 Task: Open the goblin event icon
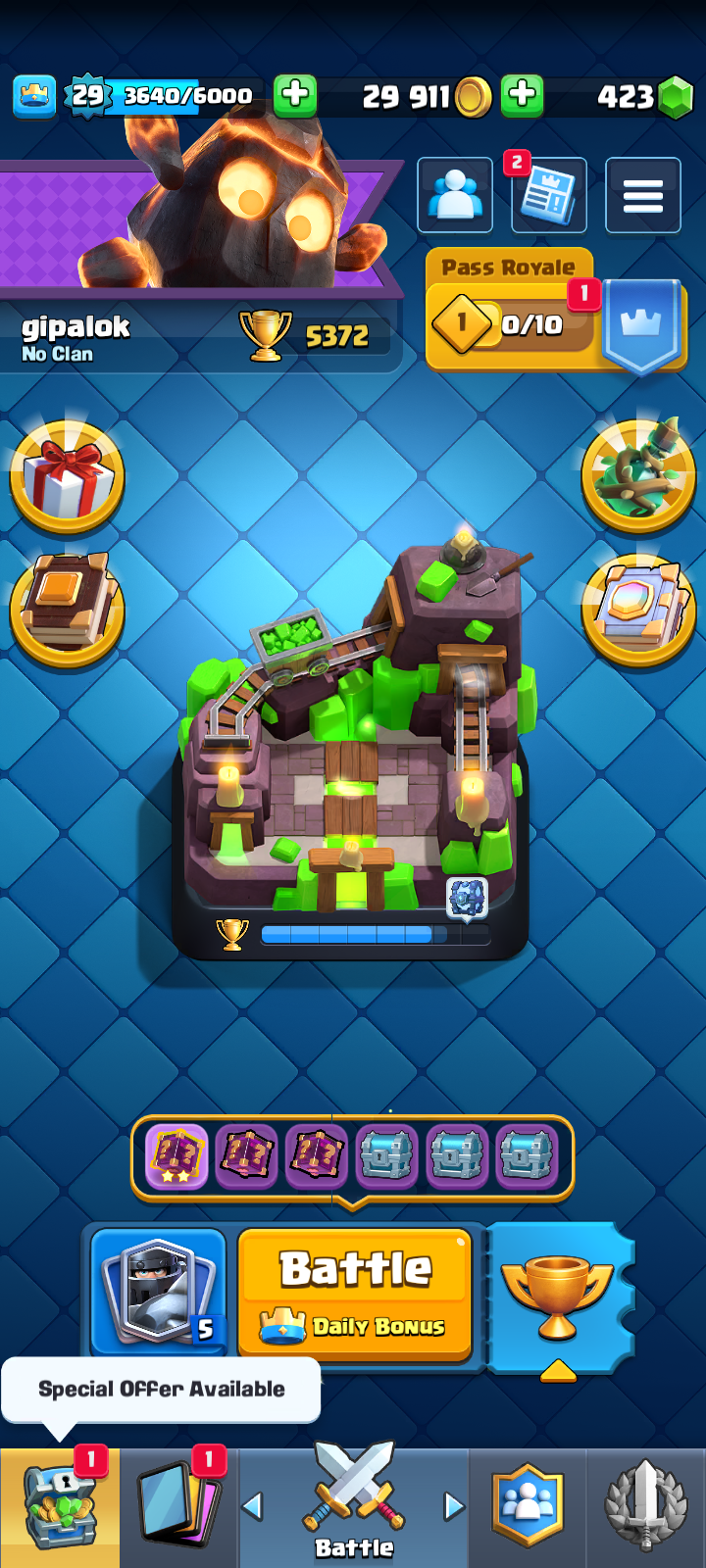638,476
